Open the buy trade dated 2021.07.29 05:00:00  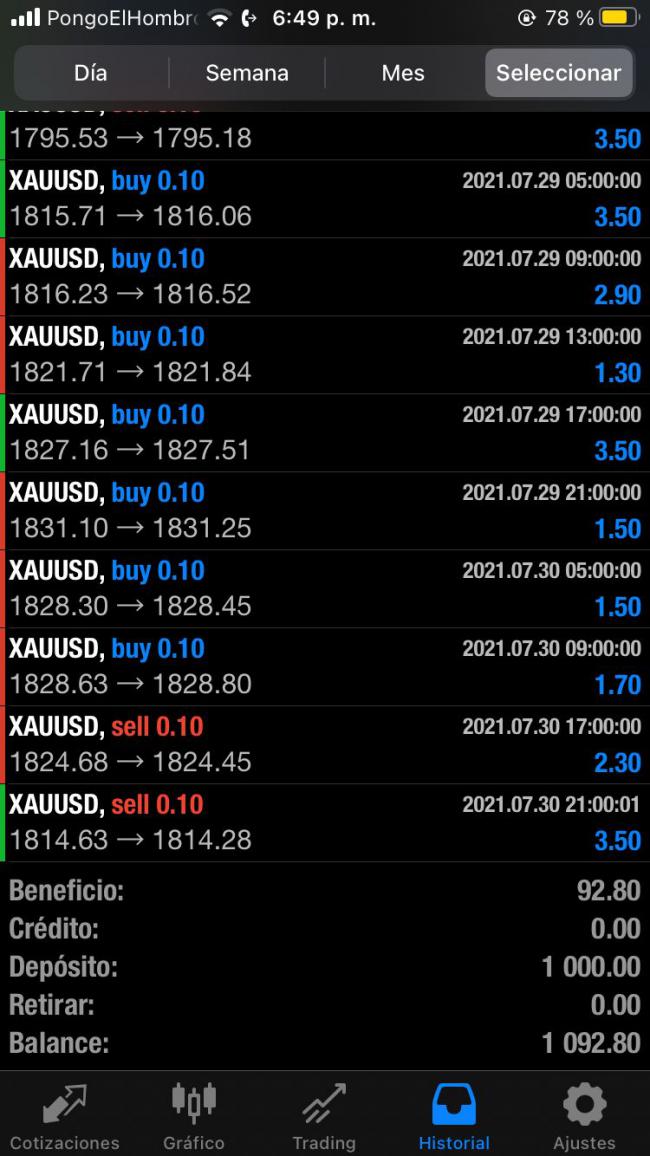click(325, 199)
